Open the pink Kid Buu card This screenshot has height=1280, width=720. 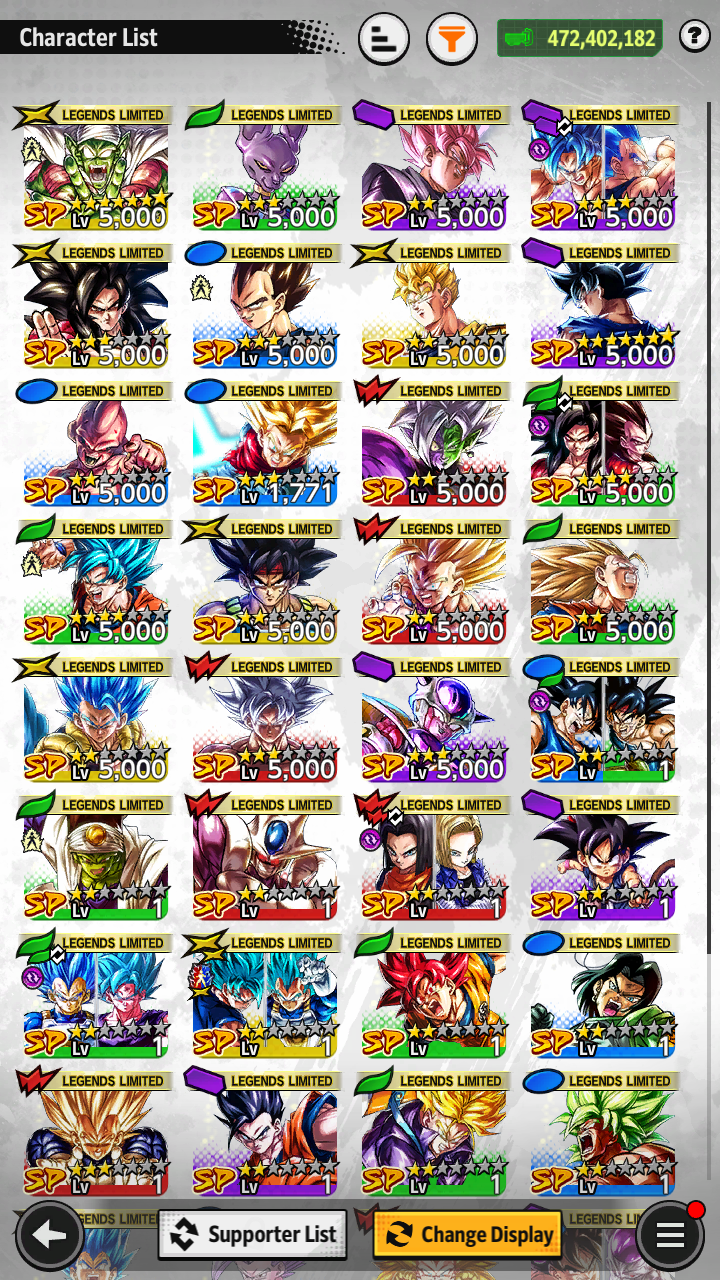(96, 443)
